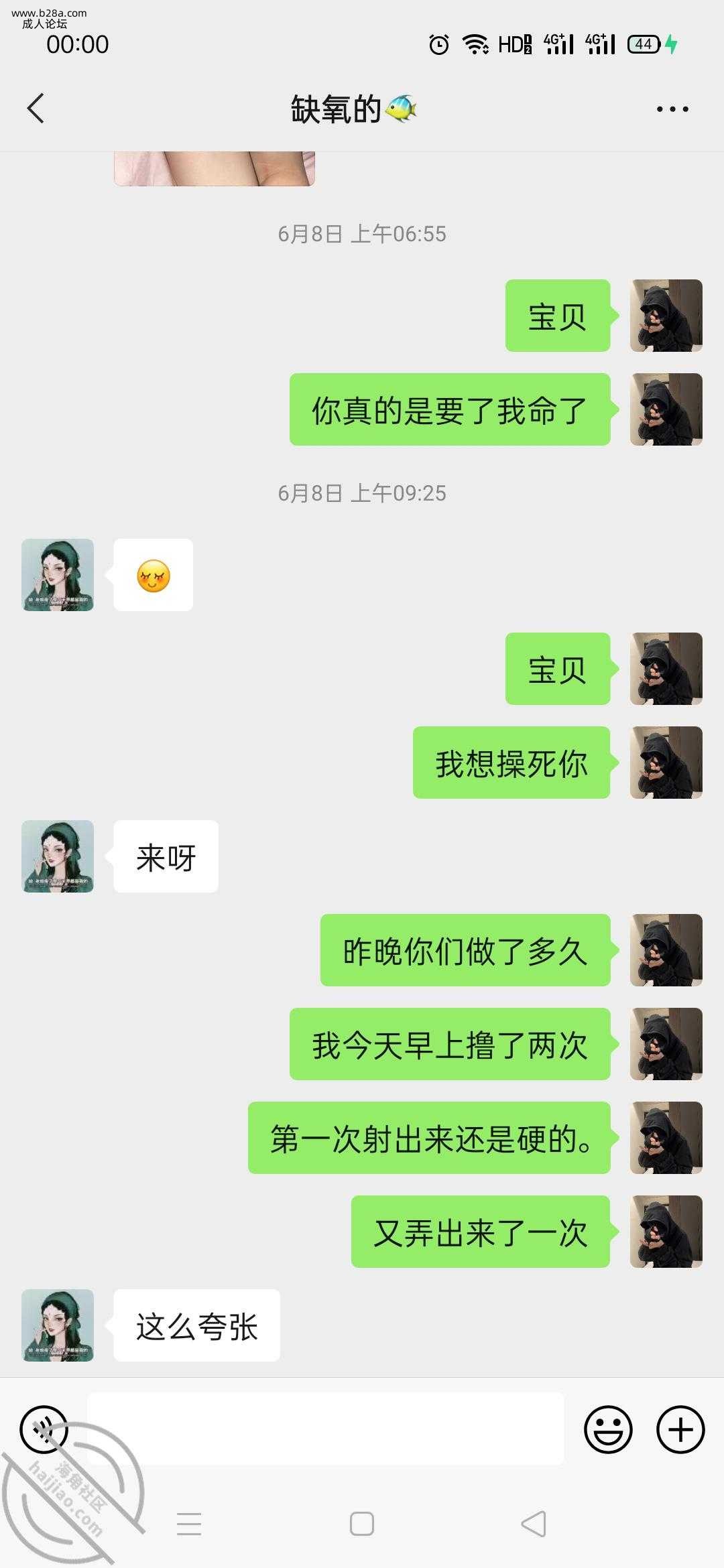Focus the message text field
724x1568 pixels.
[325, 1429]
